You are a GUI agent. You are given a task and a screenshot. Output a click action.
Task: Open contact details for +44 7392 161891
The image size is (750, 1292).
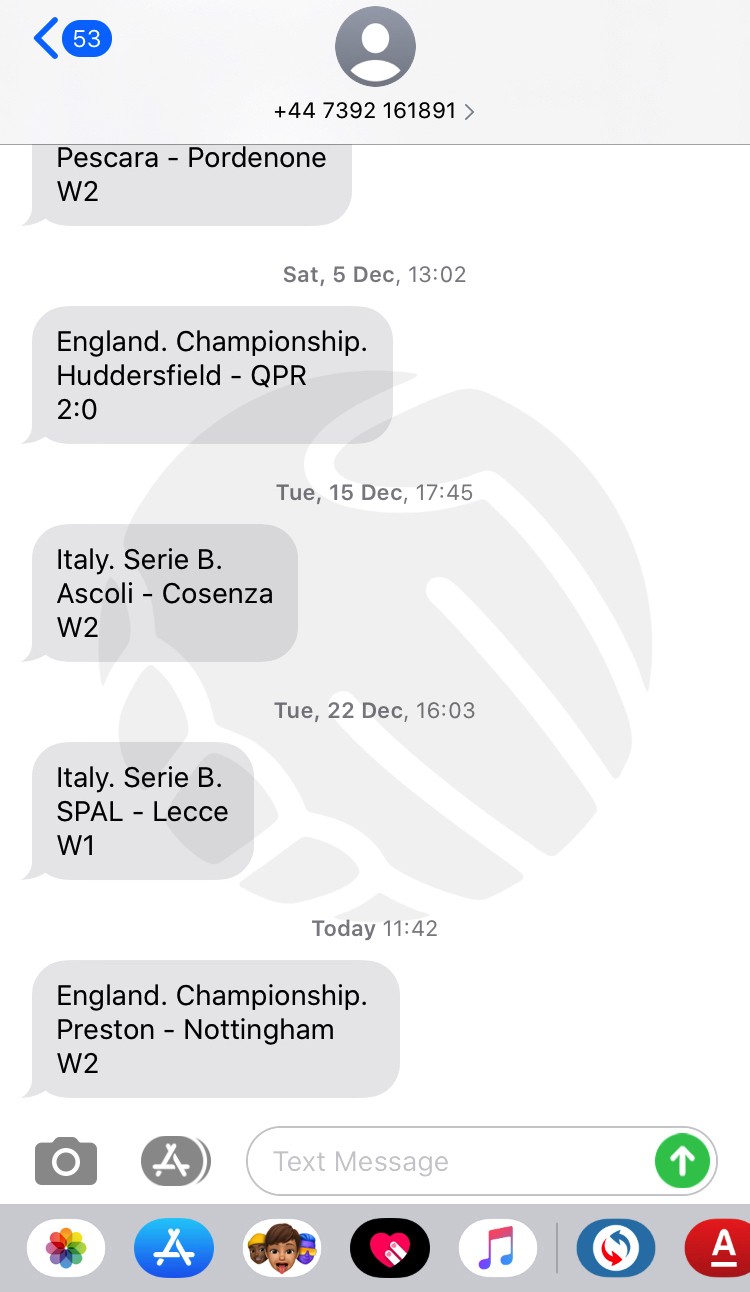click(375, 110)
